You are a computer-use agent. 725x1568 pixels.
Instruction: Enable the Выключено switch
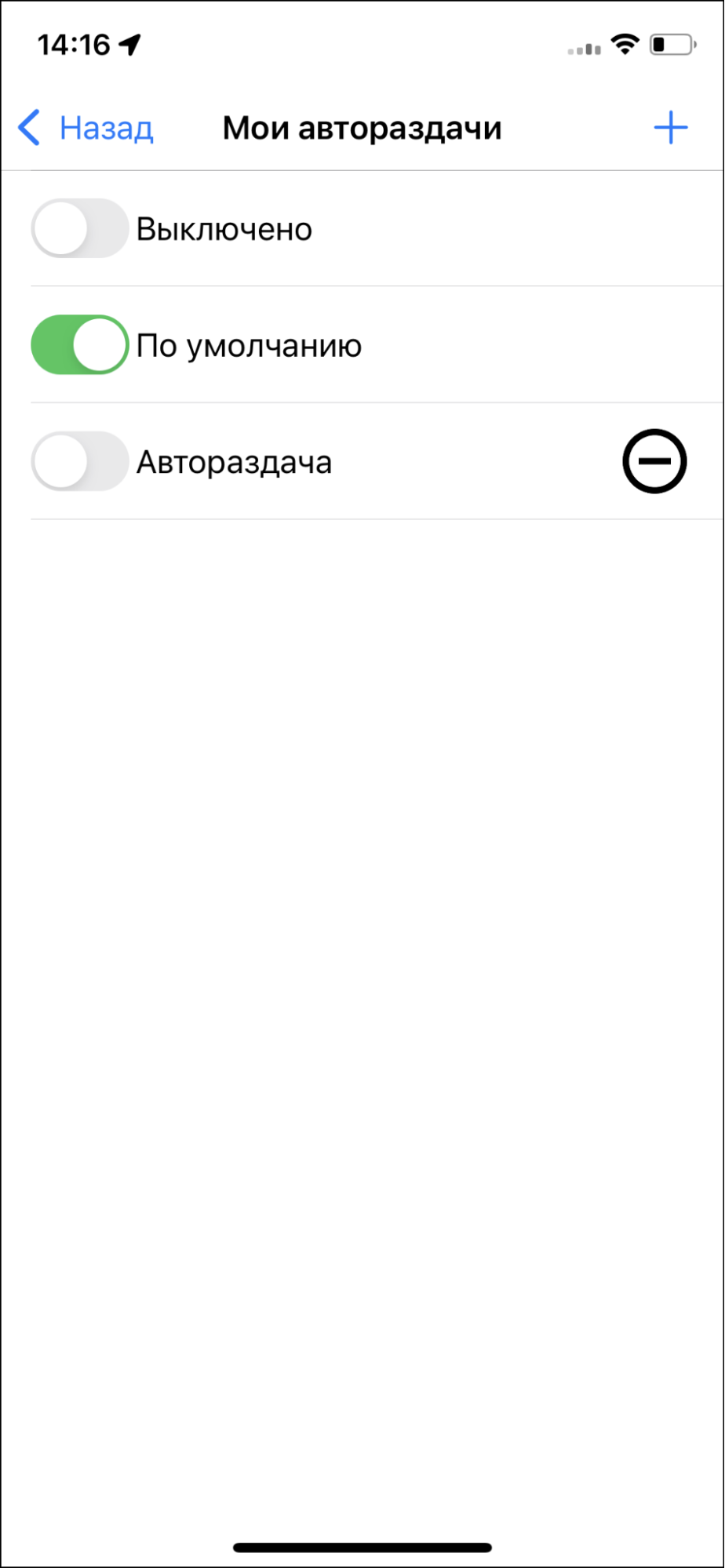pos(79,228)
